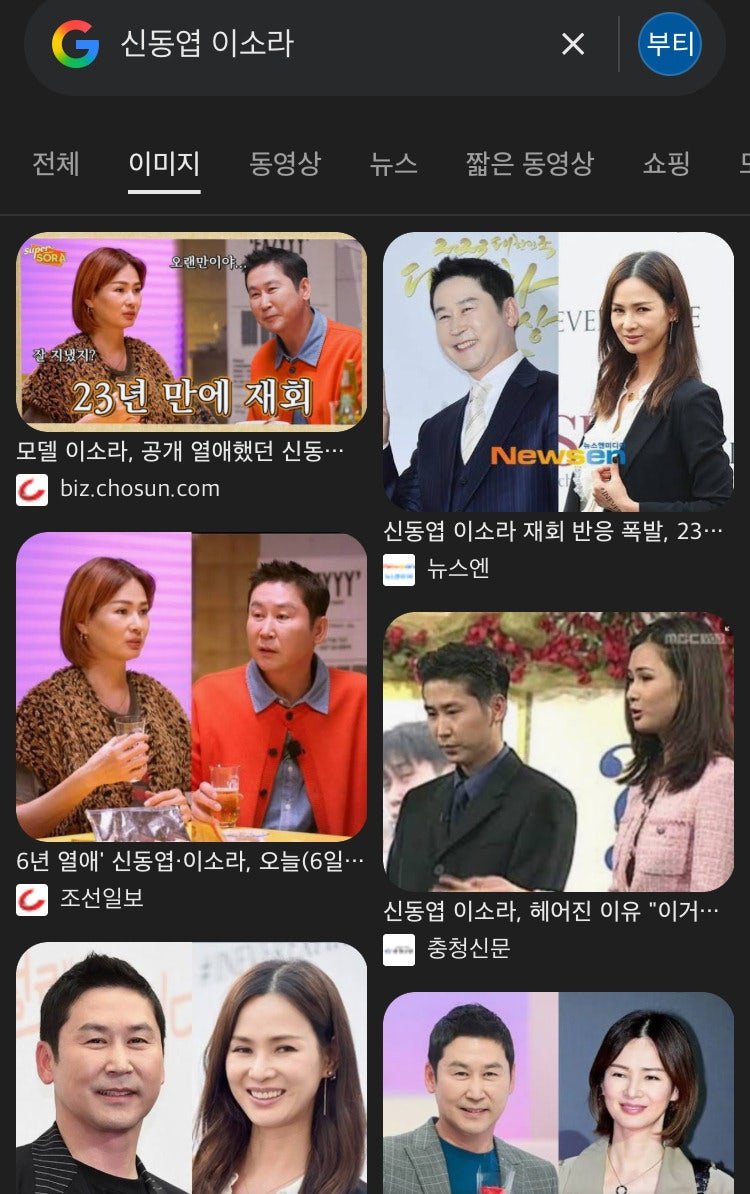Screen dimensions: 750x1194
Task: Open the 쇼핑 results tab
Action: 666,165
